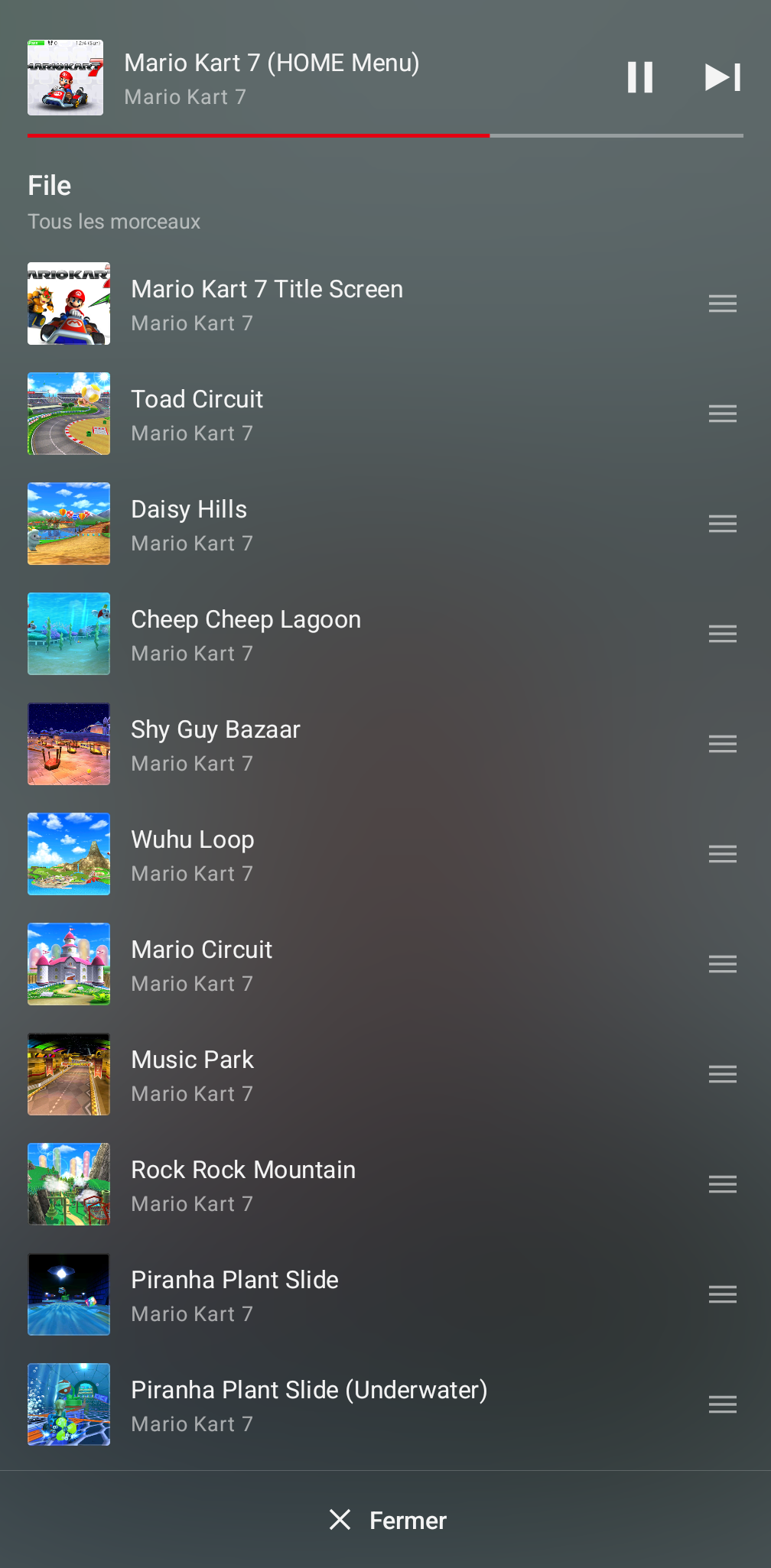
Task: Tap the playback progress bar
Action: coord(385,135)
